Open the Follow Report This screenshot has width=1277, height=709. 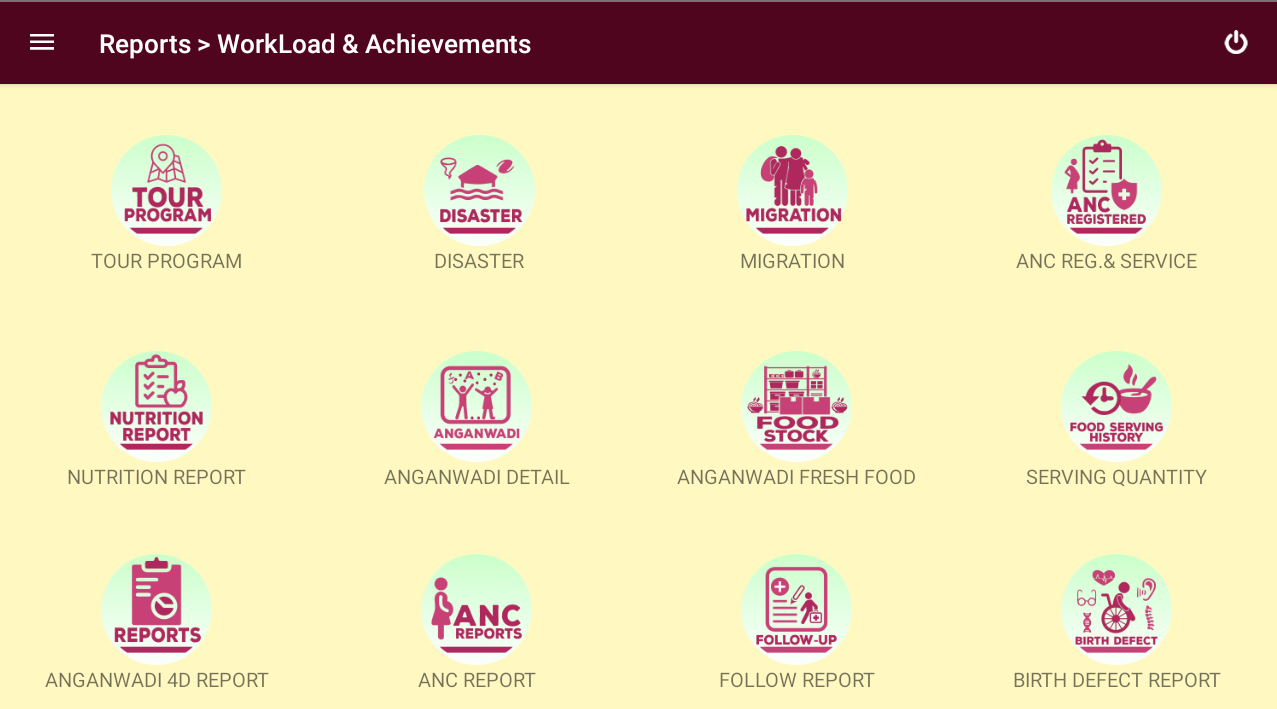796,609
